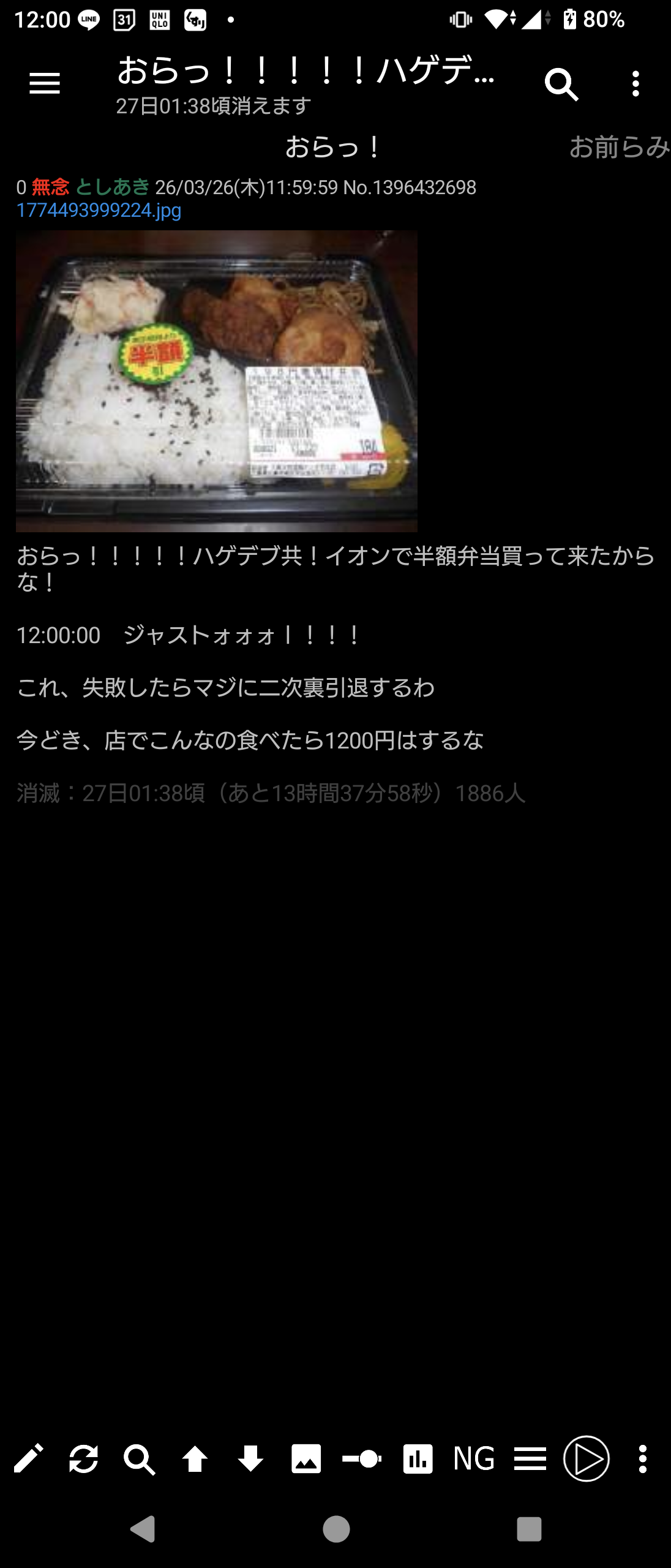Open the bottom toolbar overflow menu
This screenshot has width=671, height=1568.
point(642,1459)
